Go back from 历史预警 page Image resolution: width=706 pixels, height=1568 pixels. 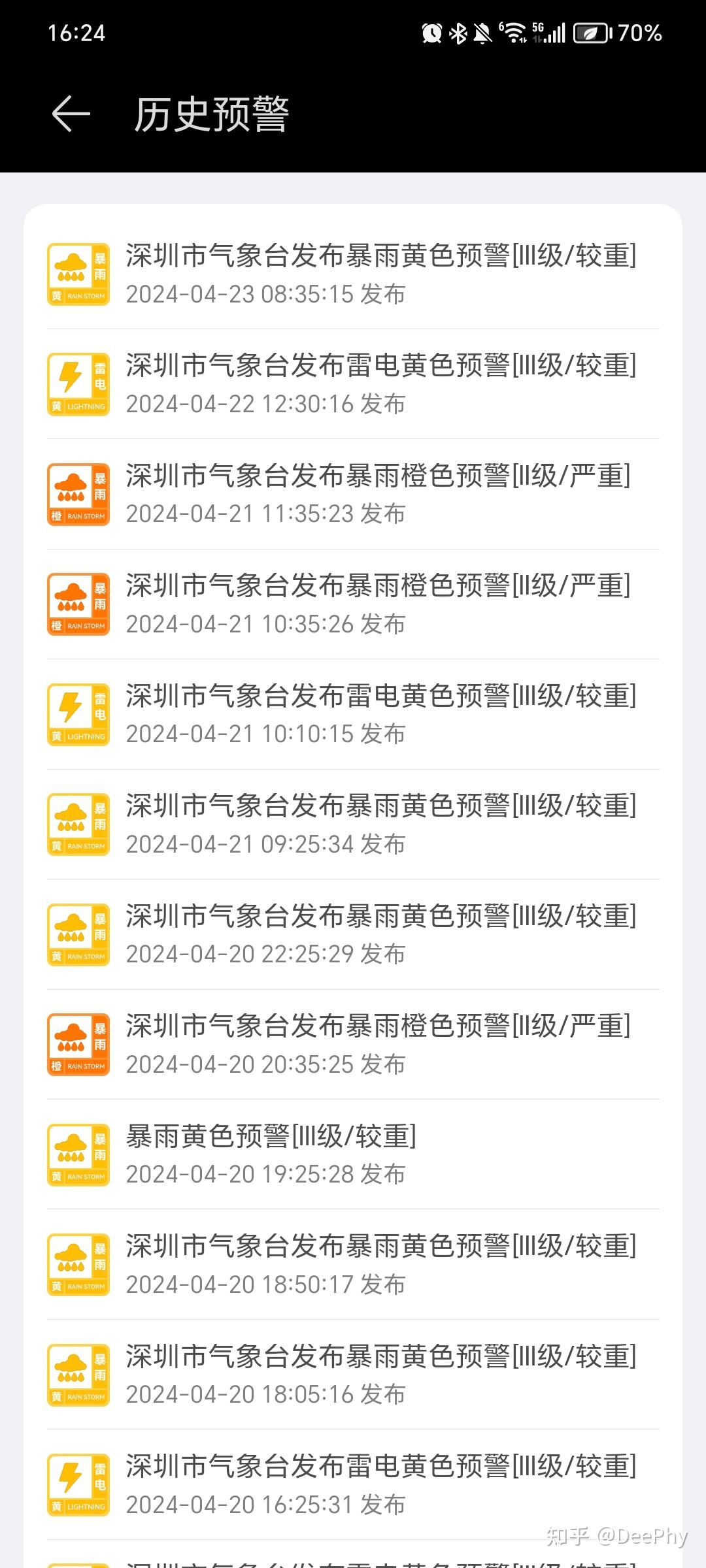pos(71,114)
